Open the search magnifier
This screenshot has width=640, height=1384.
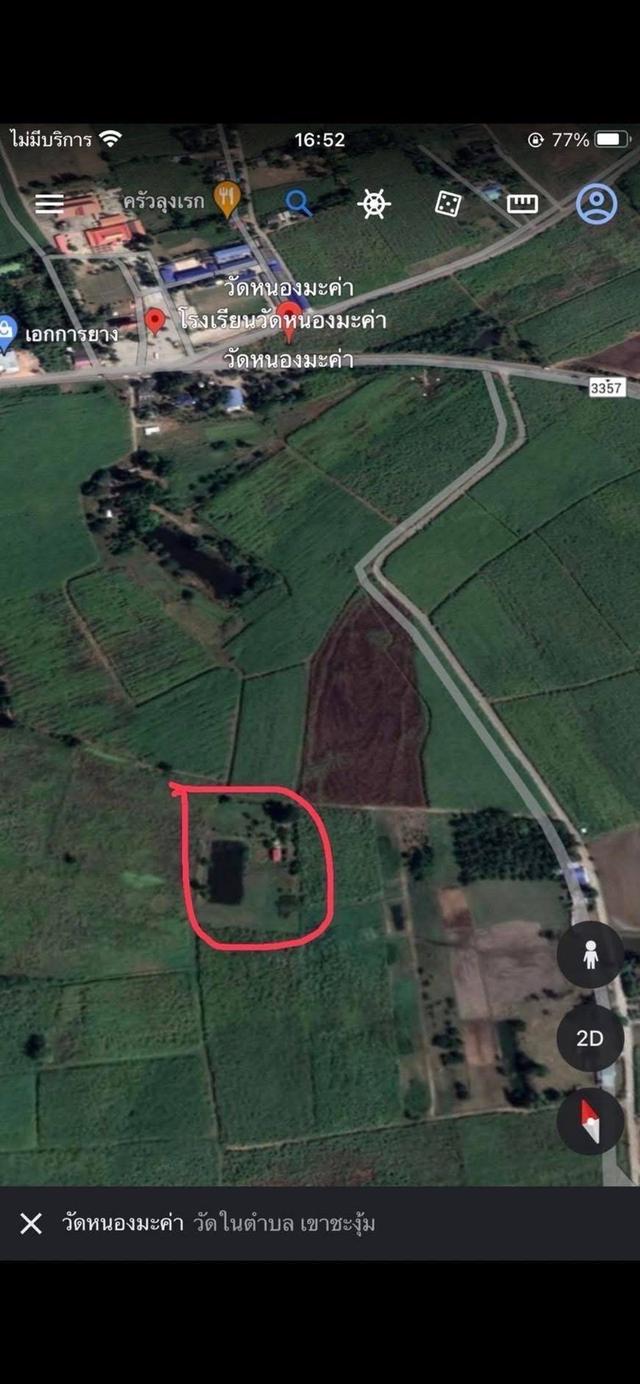tap(298, 203)
